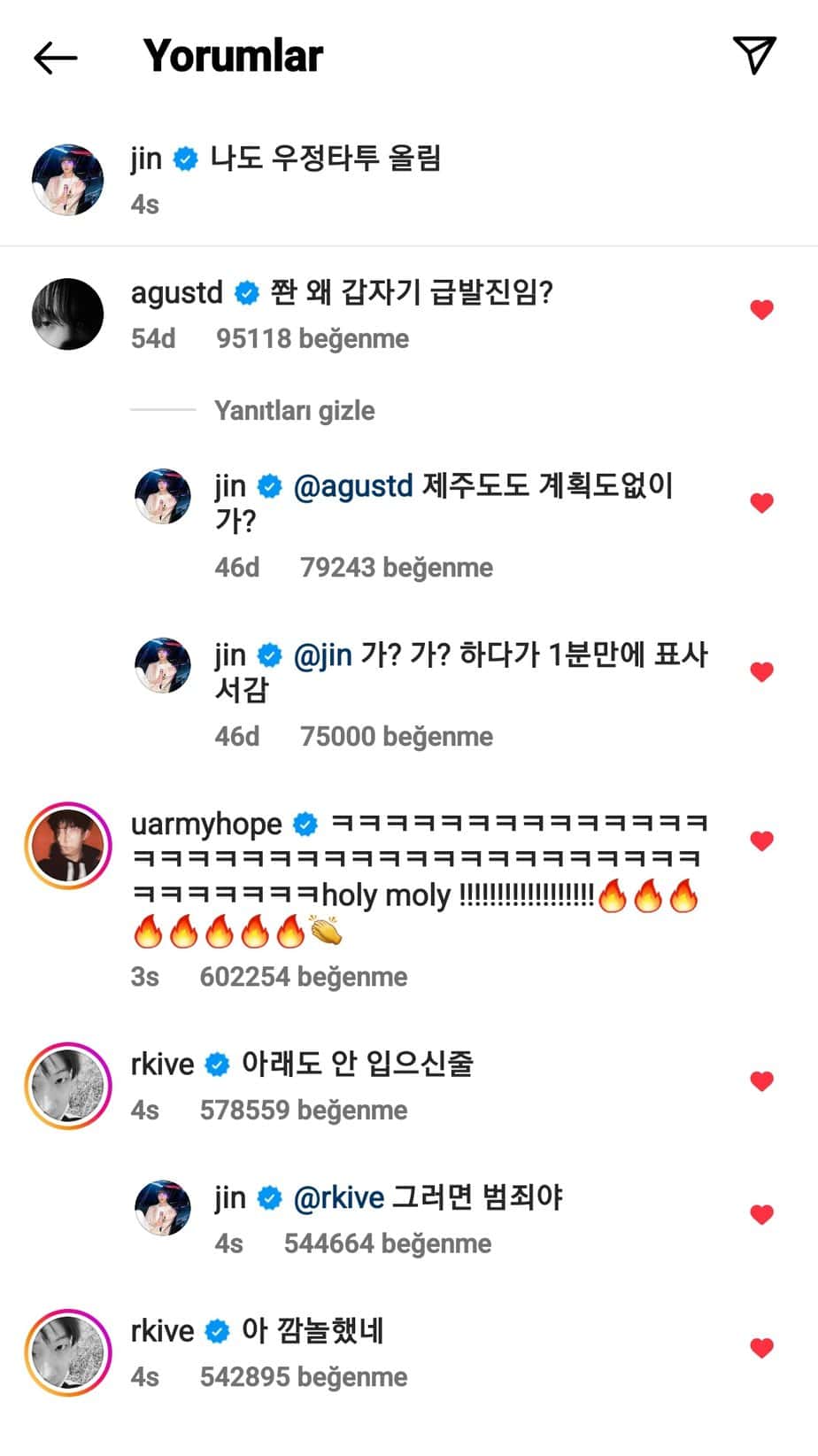Image resolution: width=818 pixels, height=1456 pixels.
Task: Tap the heart on jin's @agustd reply
Action: tap(761, 503)
